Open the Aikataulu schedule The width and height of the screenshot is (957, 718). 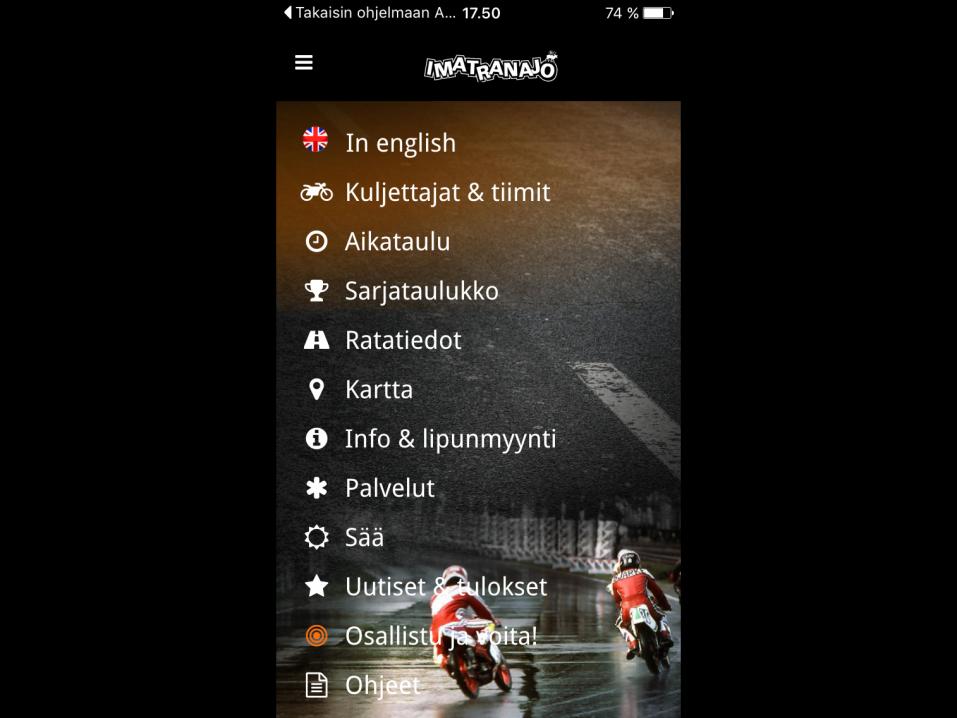(x=397, y=241)
